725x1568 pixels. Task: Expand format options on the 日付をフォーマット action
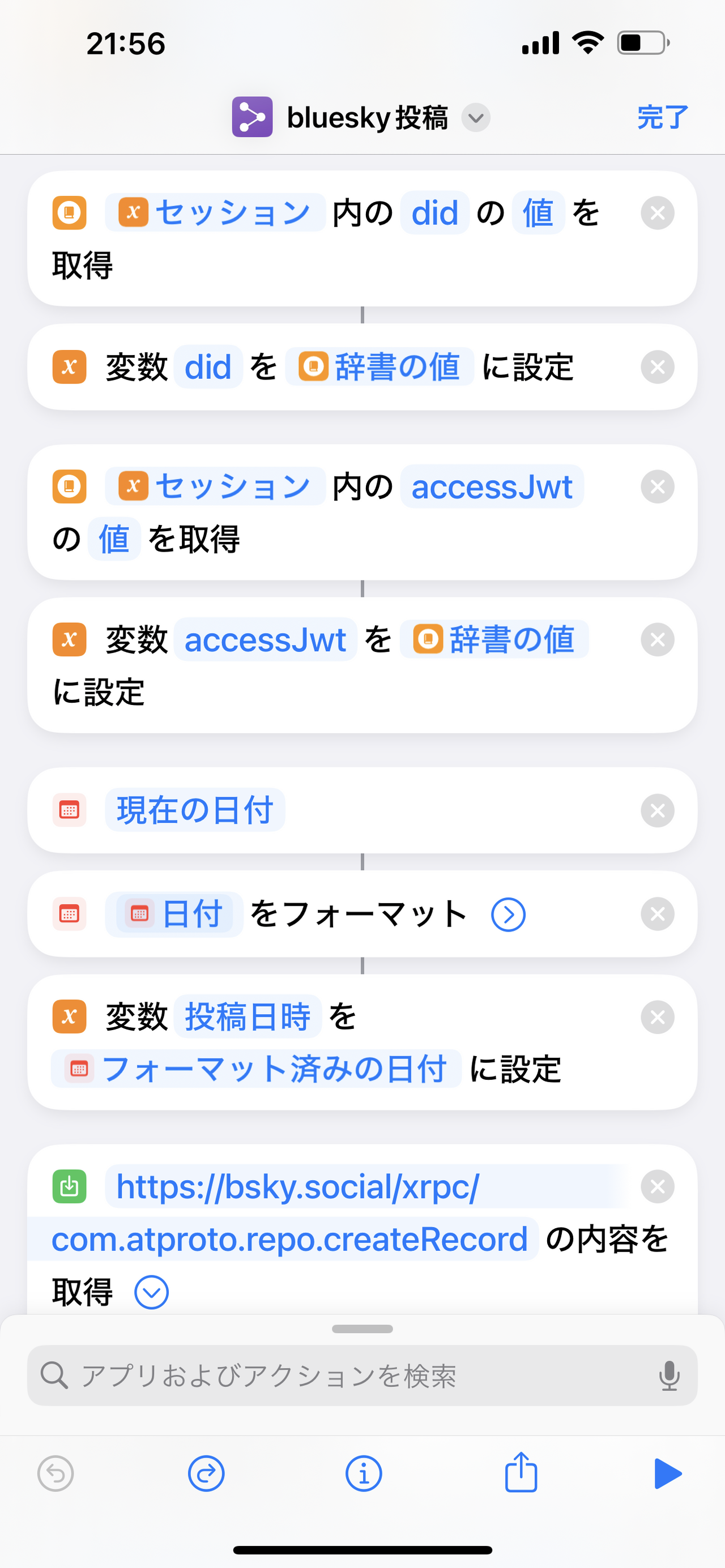tap(507, 913)
